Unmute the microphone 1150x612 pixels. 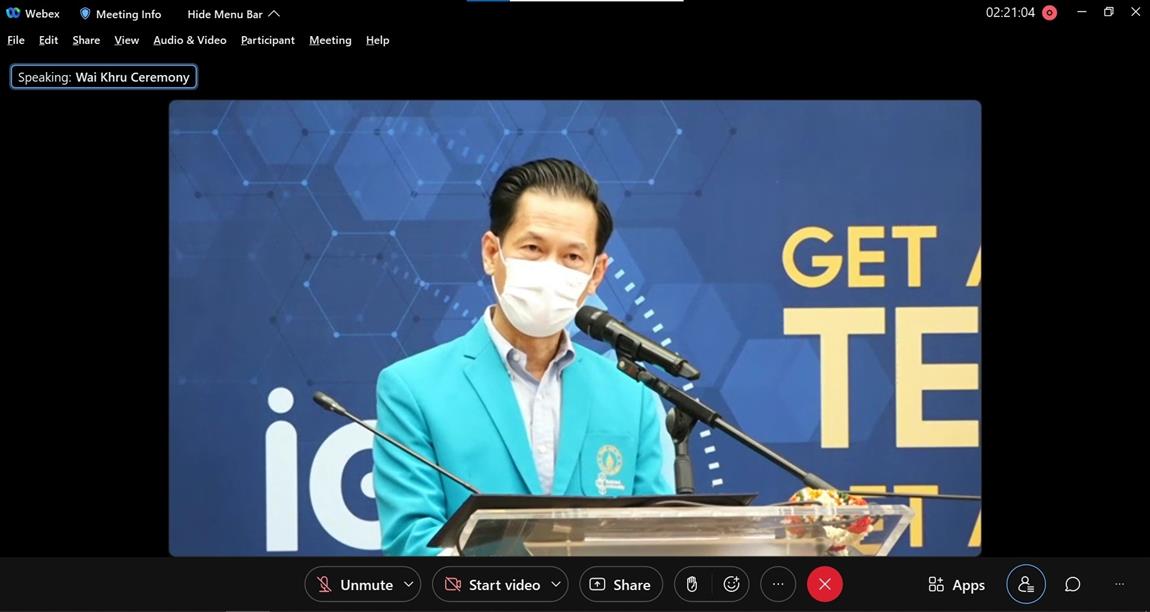click(x=354, y=585)
